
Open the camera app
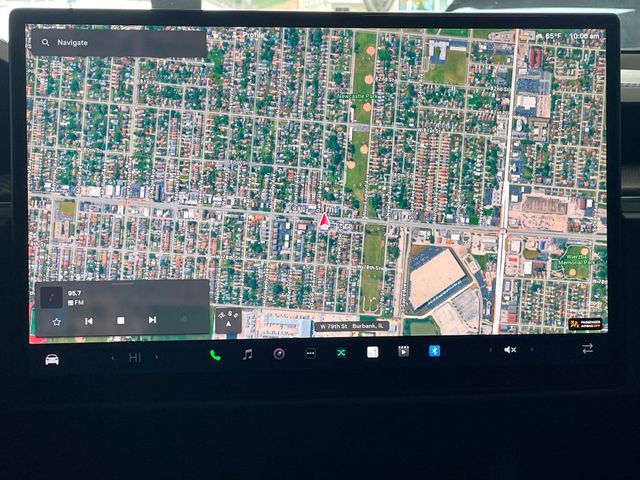[279, 353]
